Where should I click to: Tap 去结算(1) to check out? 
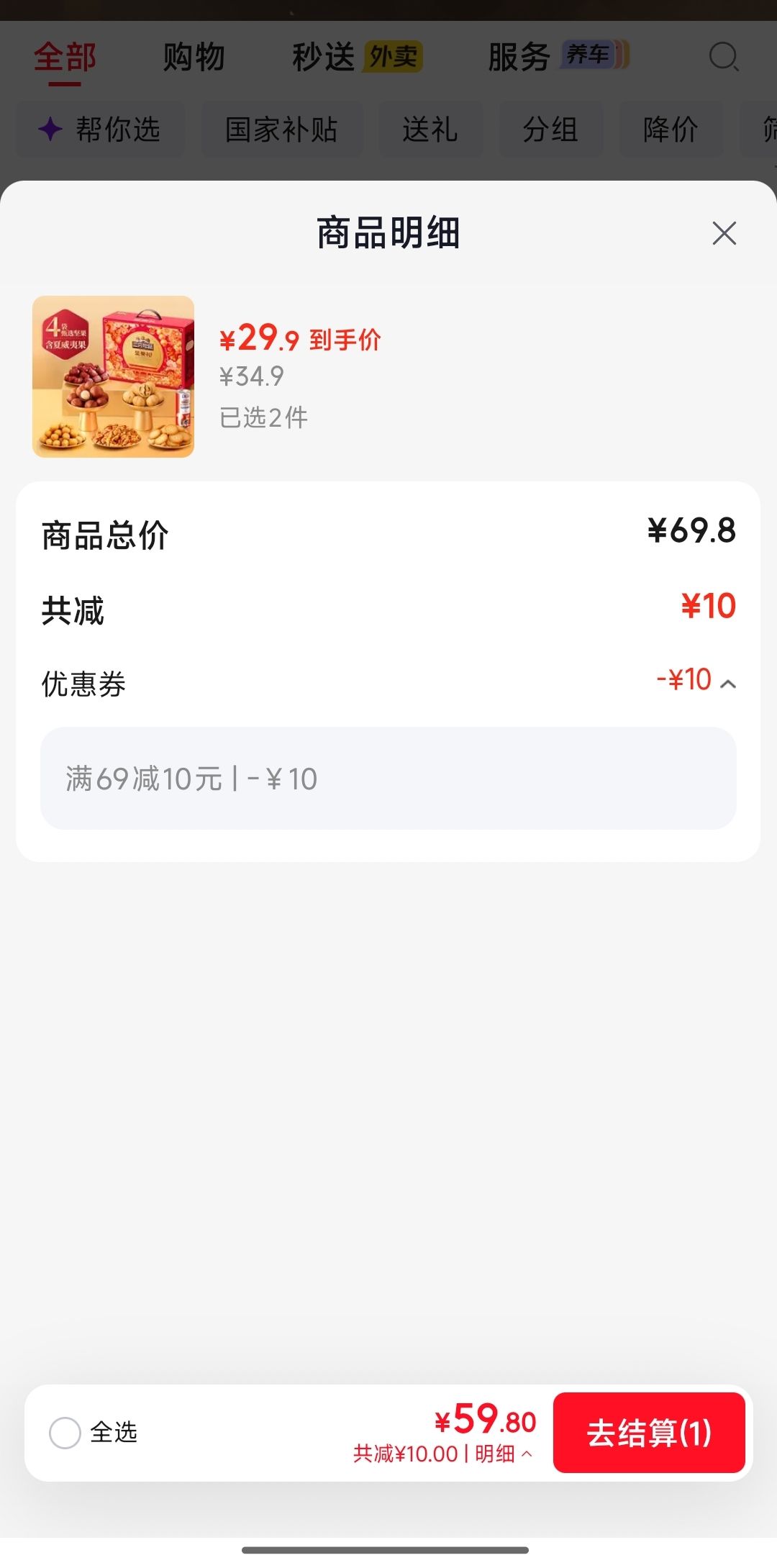coord(649,1432)
